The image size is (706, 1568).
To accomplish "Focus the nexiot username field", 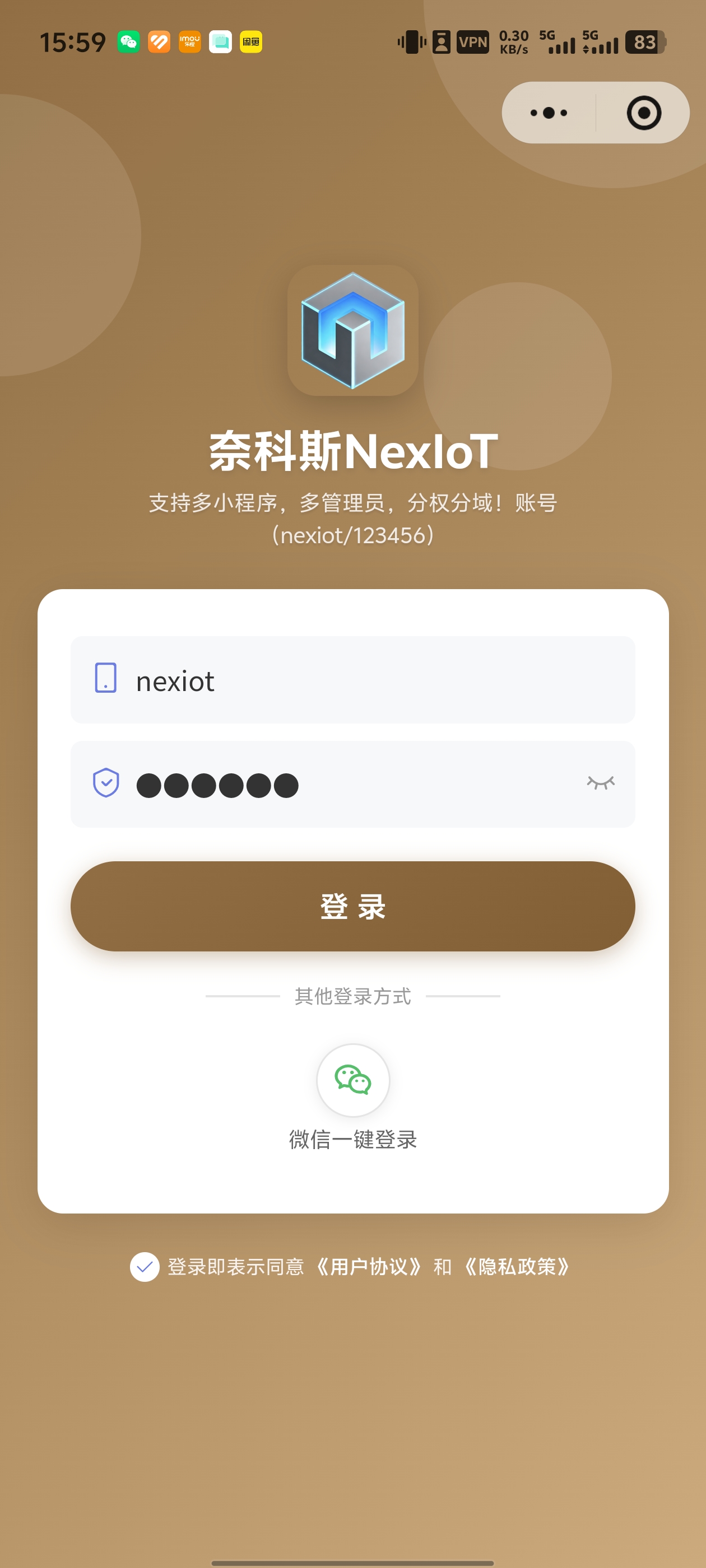I will [x=365, y=680].
